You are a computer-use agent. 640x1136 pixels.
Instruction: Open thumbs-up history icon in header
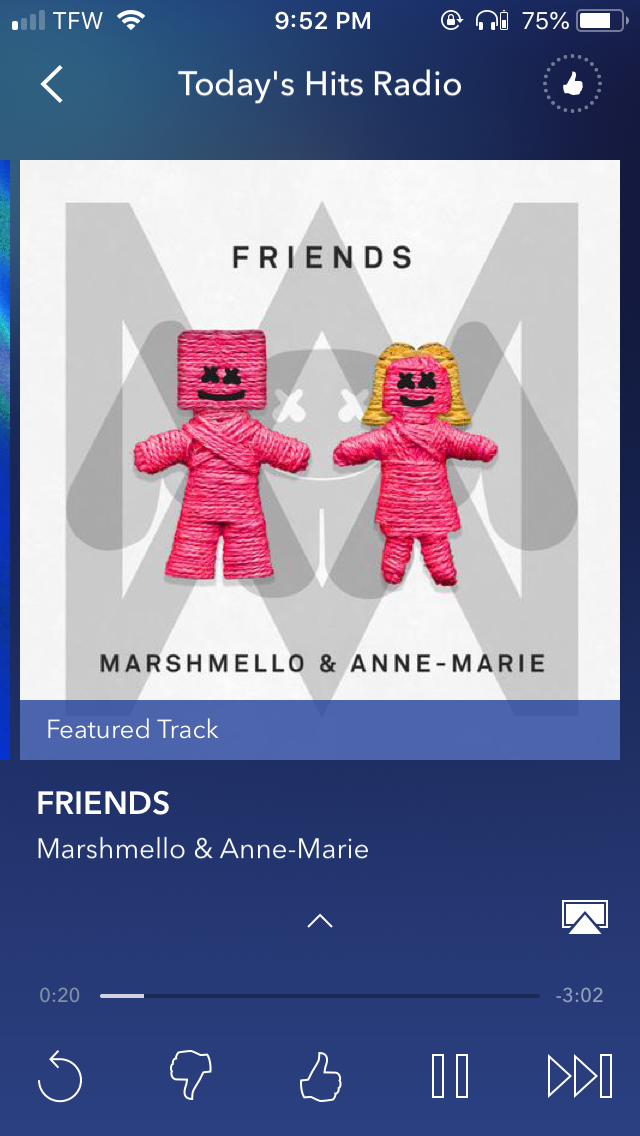pos(572,85)
